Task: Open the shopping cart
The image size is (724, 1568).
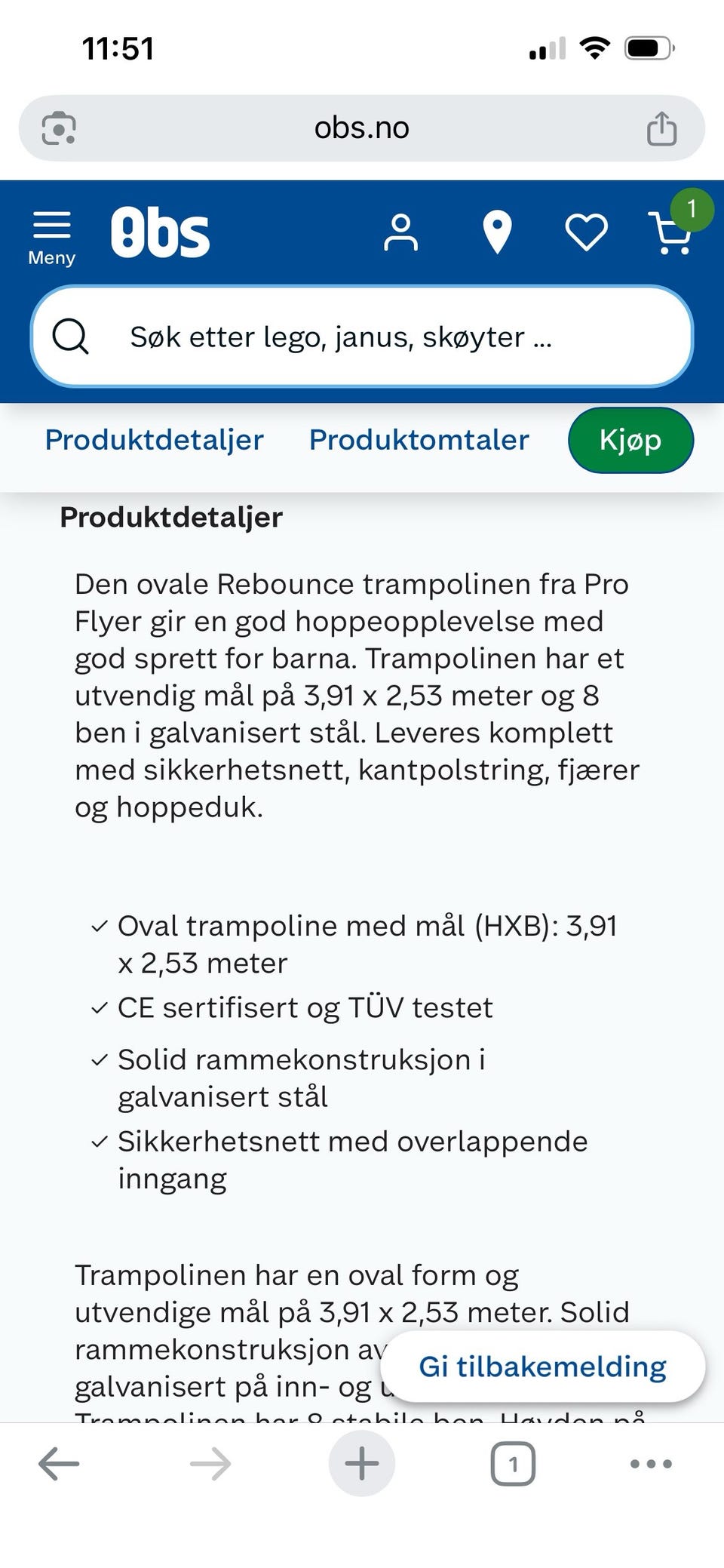Action: 671,232
